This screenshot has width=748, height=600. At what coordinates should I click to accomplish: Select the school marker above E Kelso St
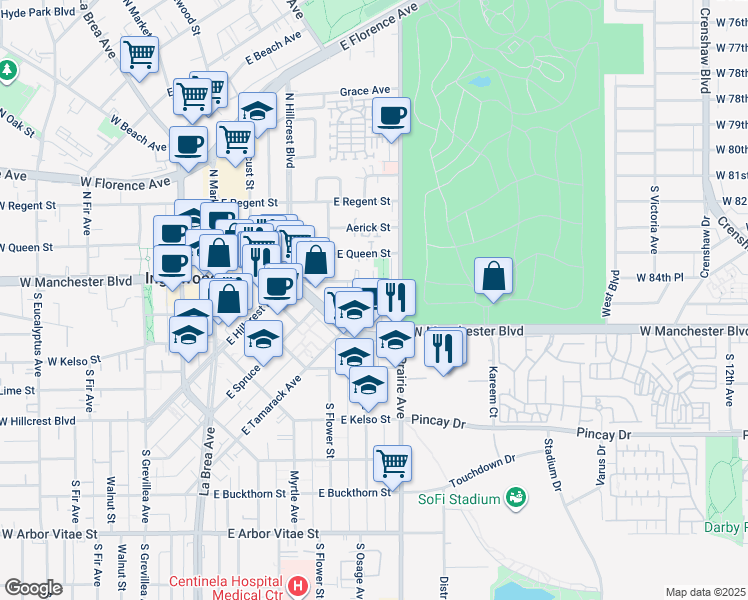tap(368, 385)
